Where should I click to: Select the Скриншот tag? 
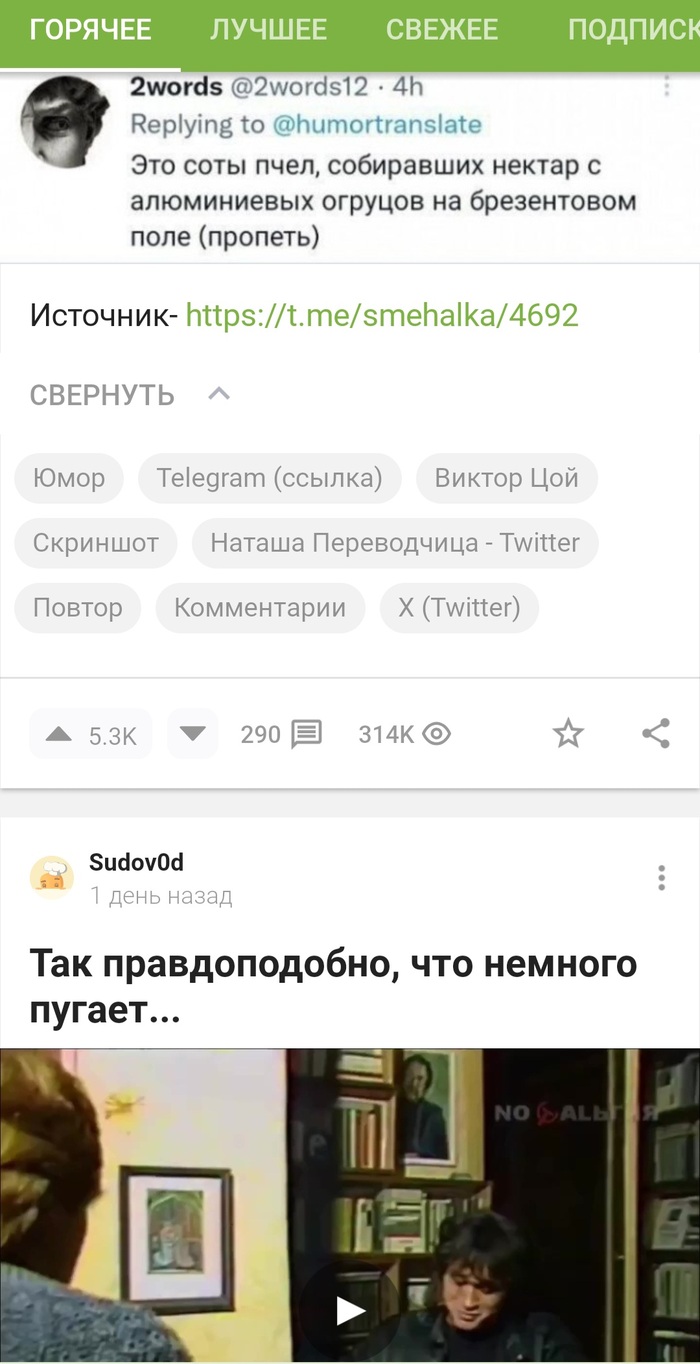[x=96, y=543]
